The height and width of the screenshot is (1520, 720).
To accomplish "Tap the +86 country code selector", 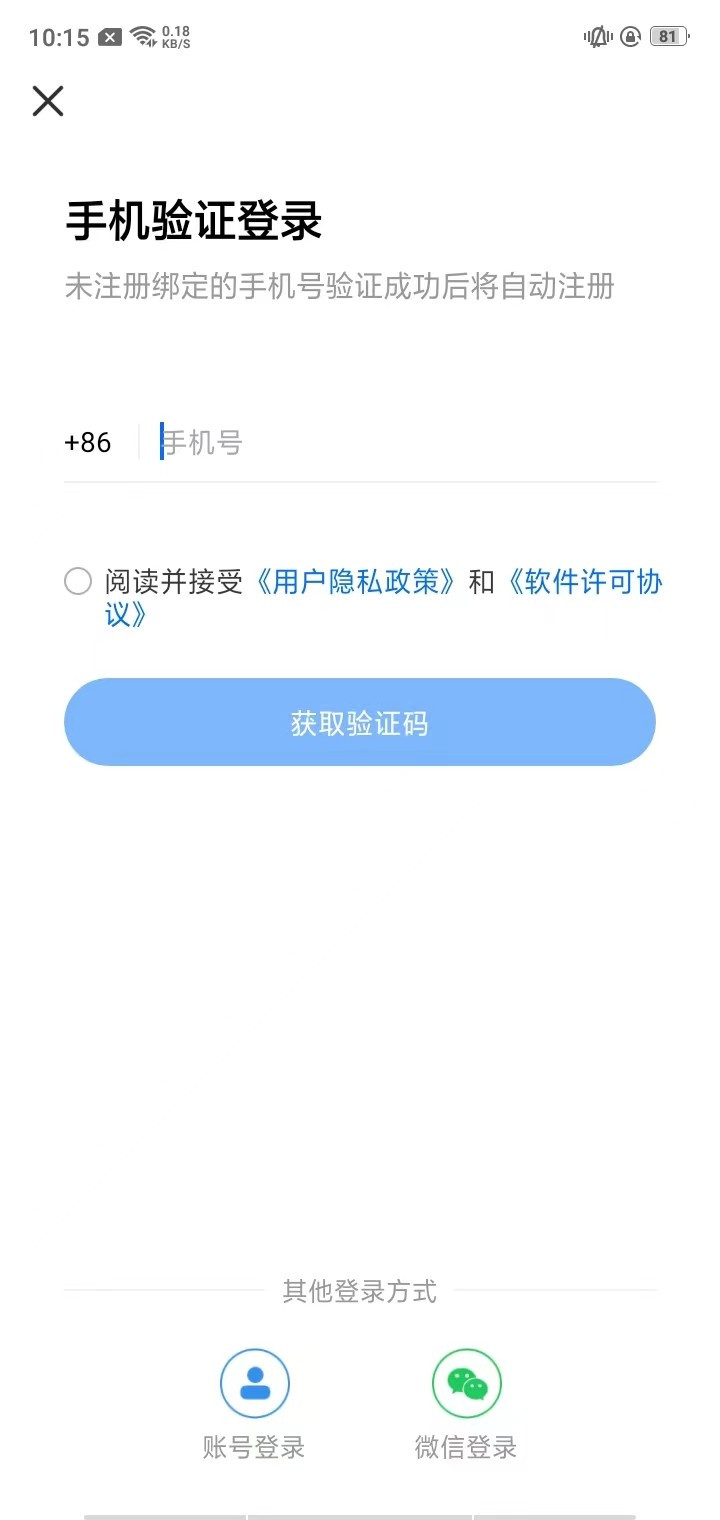I will [x=89, y=442].
